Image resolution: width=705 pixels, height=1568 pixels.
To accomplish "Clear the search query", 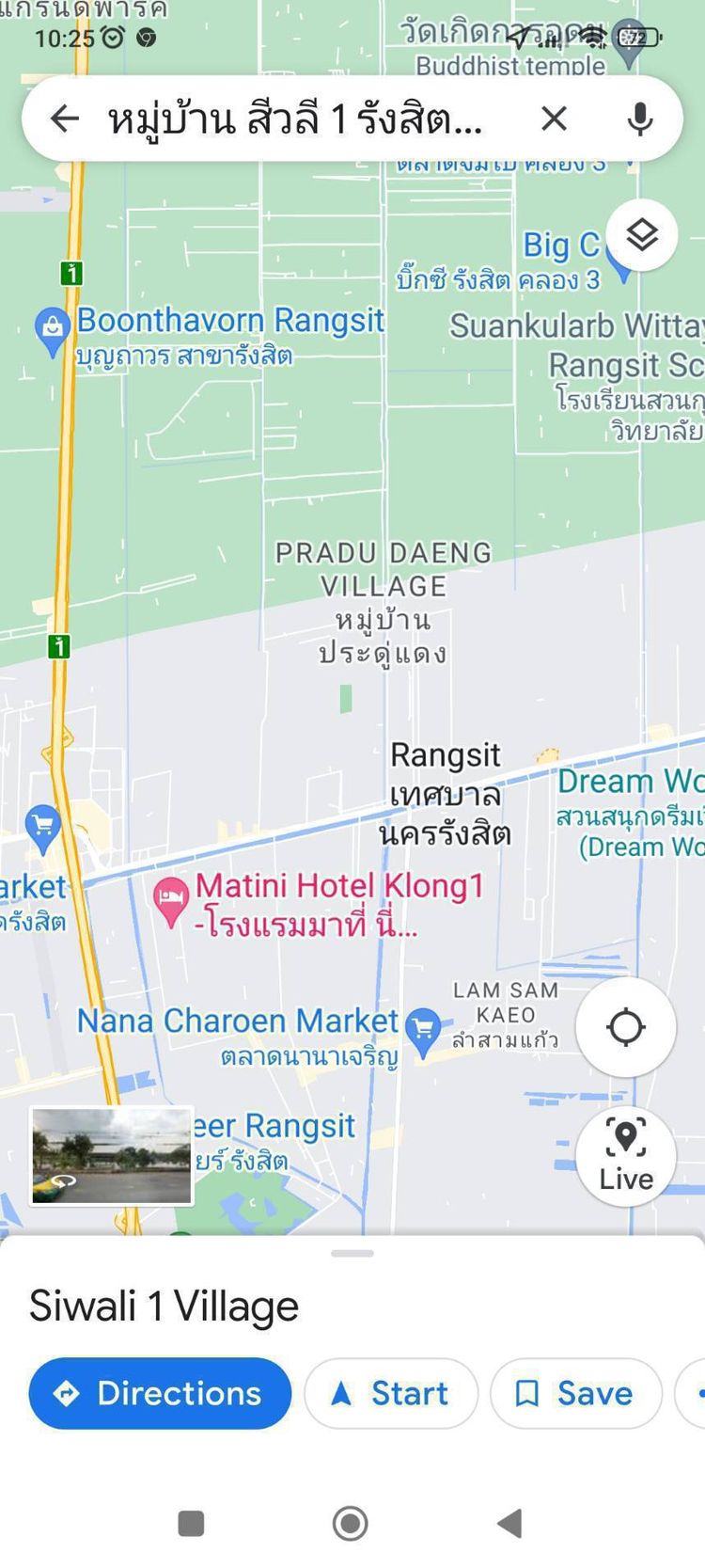I will point(555,119).
